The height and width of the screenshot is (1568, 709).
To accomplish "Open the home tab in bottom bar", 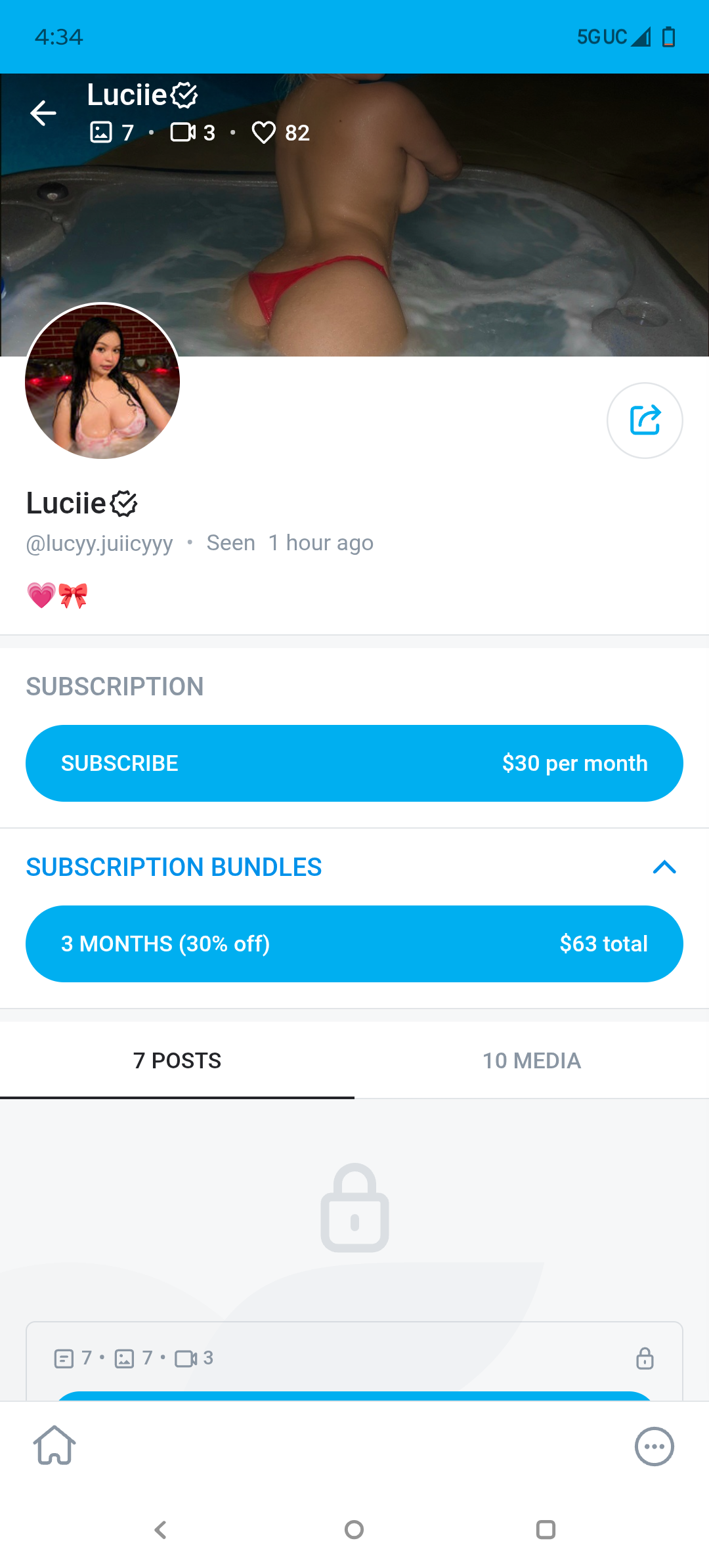I will pos(55,1445).
